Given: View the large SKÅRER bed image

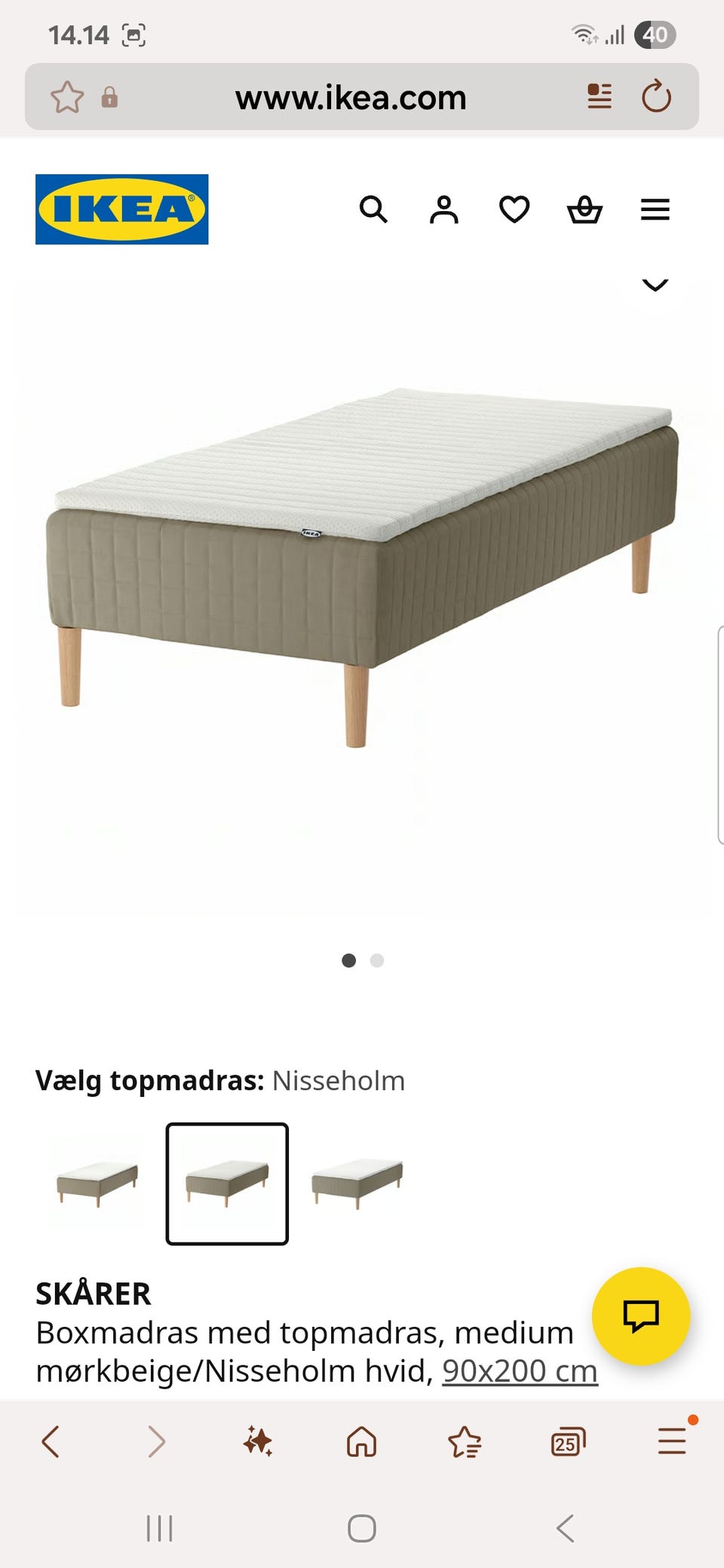Looking at the screenshot, I should (x=362, y=565).
